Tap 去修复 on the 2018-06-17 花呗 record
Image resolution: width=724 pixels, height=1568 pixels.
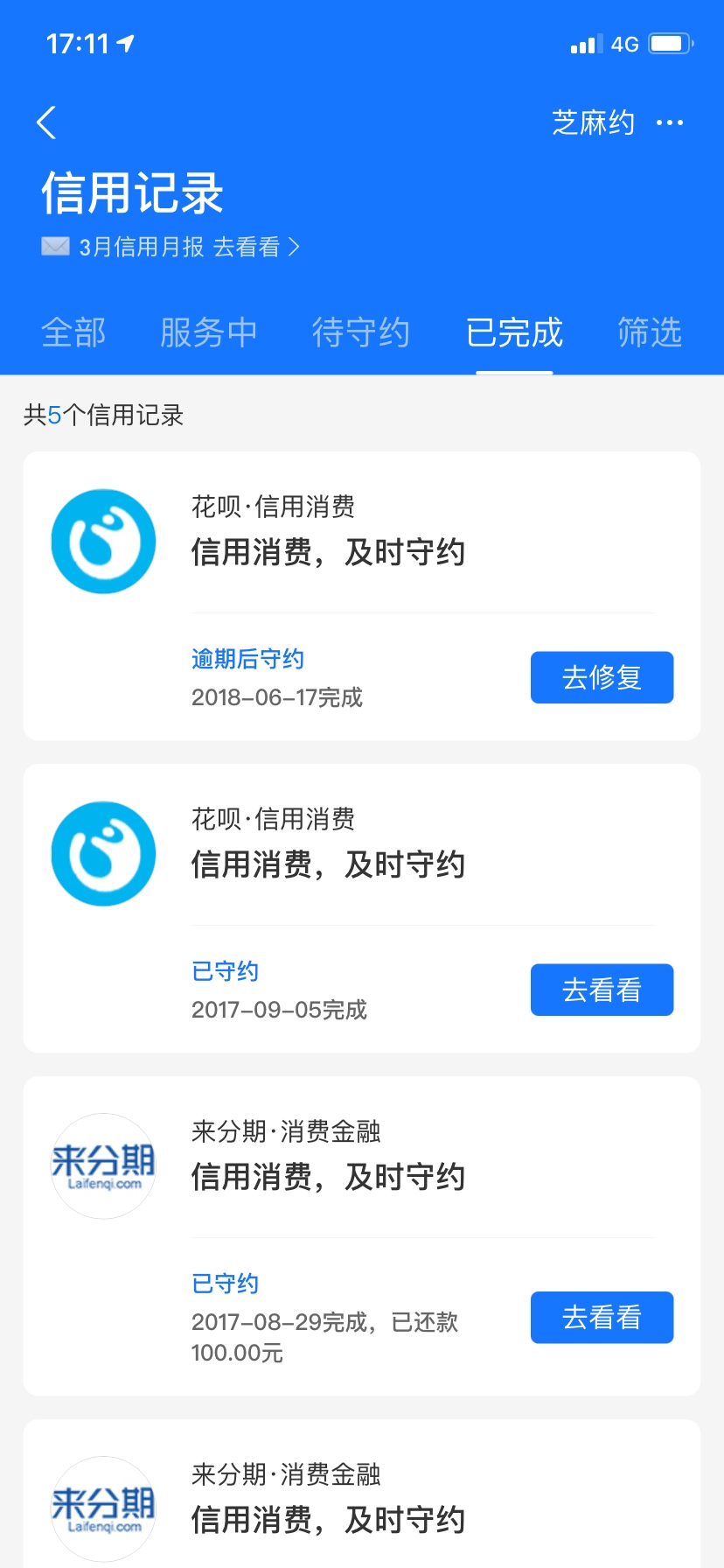pos(602,677)
